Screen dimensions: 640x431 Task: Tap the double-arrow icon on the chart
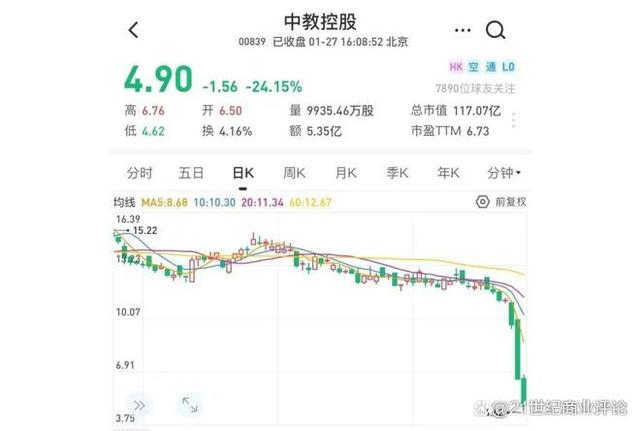139,405
